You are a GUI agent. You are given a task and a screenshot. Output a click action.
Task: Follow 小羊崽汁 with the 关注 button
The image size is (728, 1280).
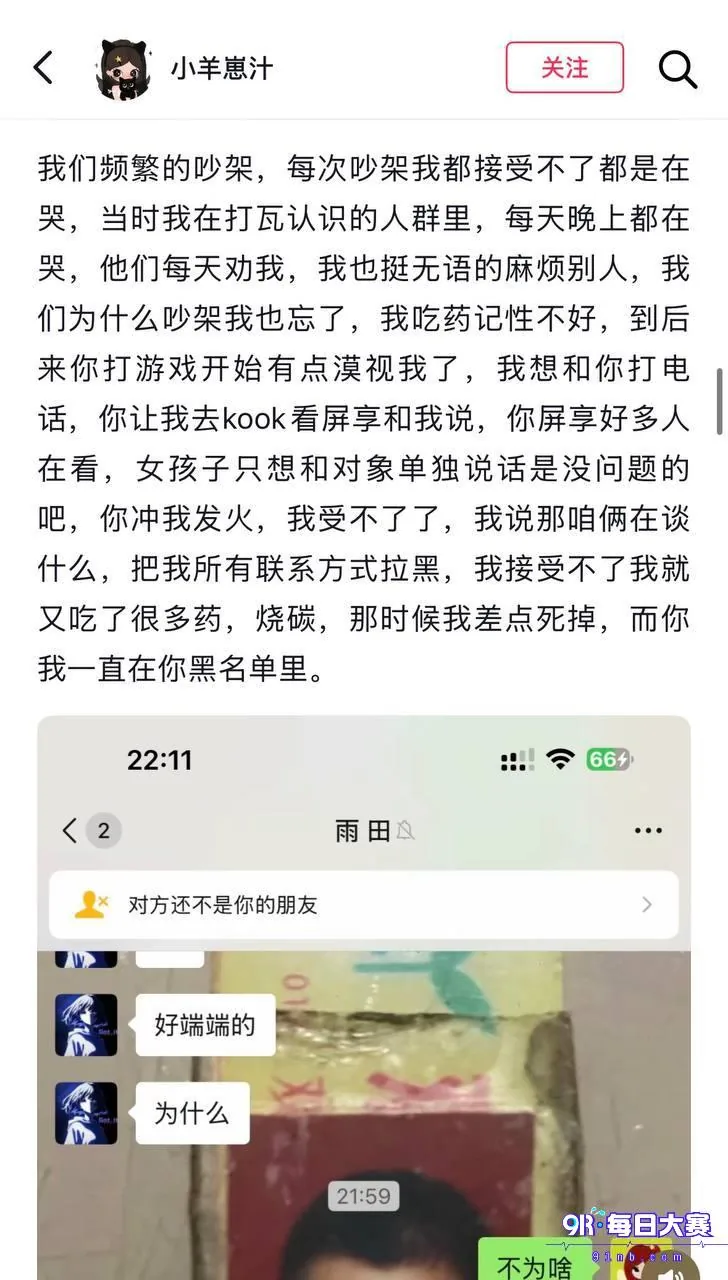pos(565,68)
